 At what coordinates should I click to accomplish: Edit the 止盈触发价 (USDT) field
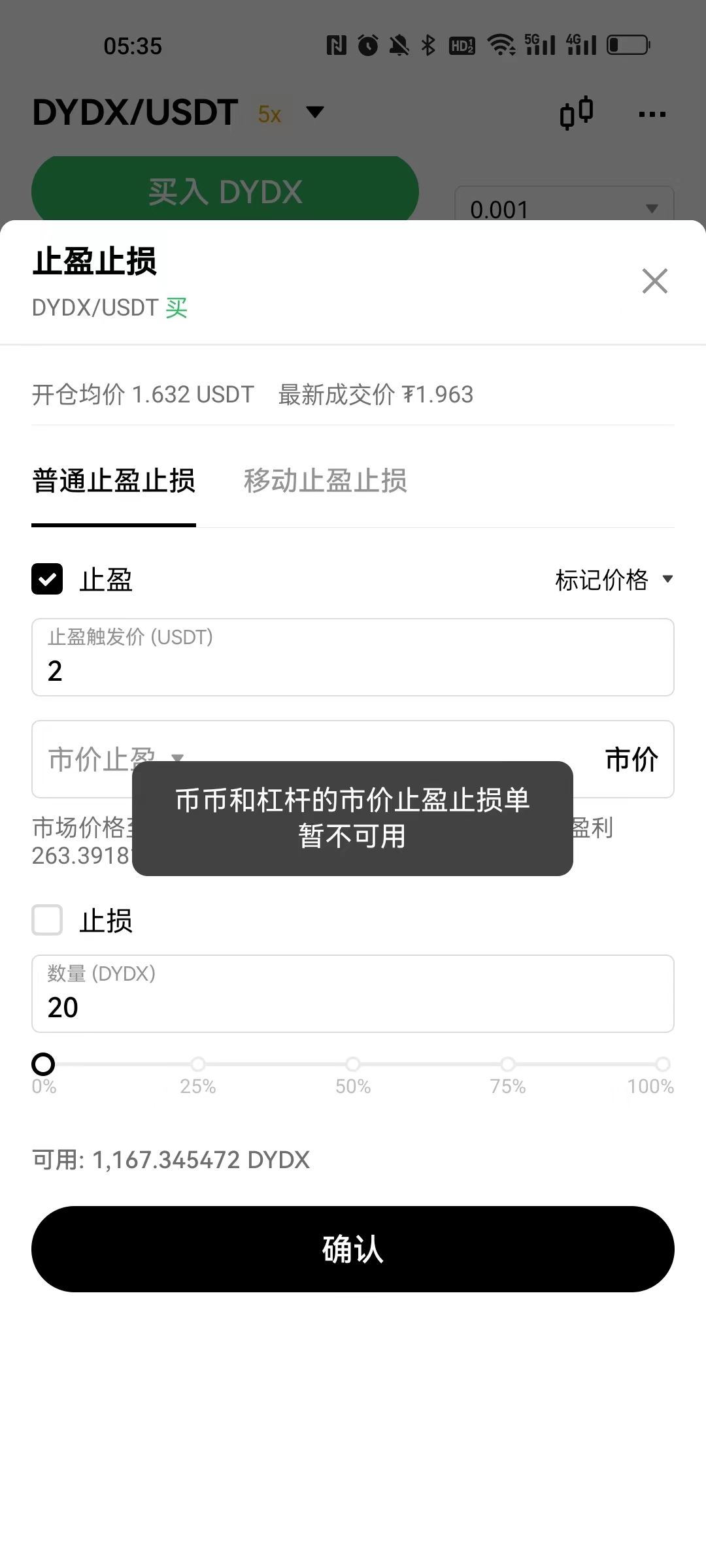[x=353, y=671]
